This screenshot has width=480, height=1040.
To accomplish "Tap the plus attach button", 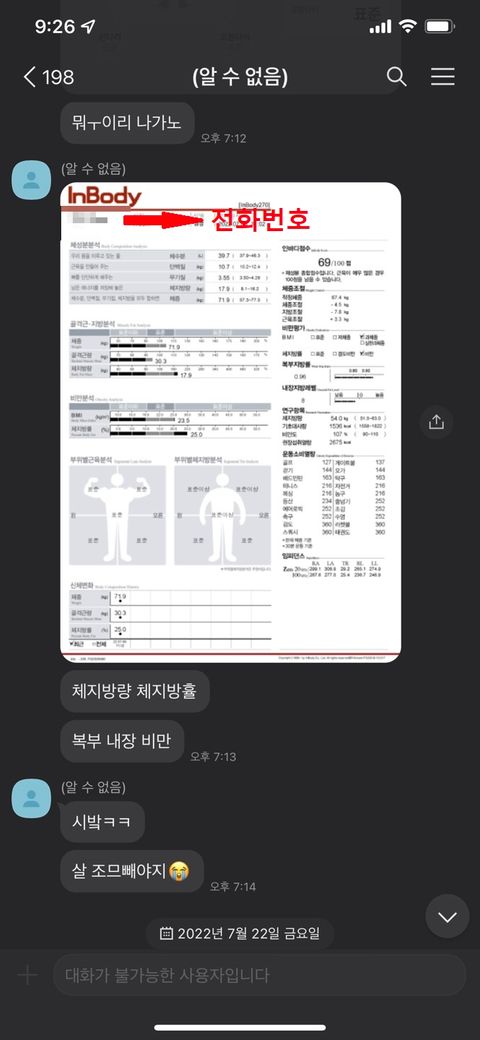I will [27, 975].
